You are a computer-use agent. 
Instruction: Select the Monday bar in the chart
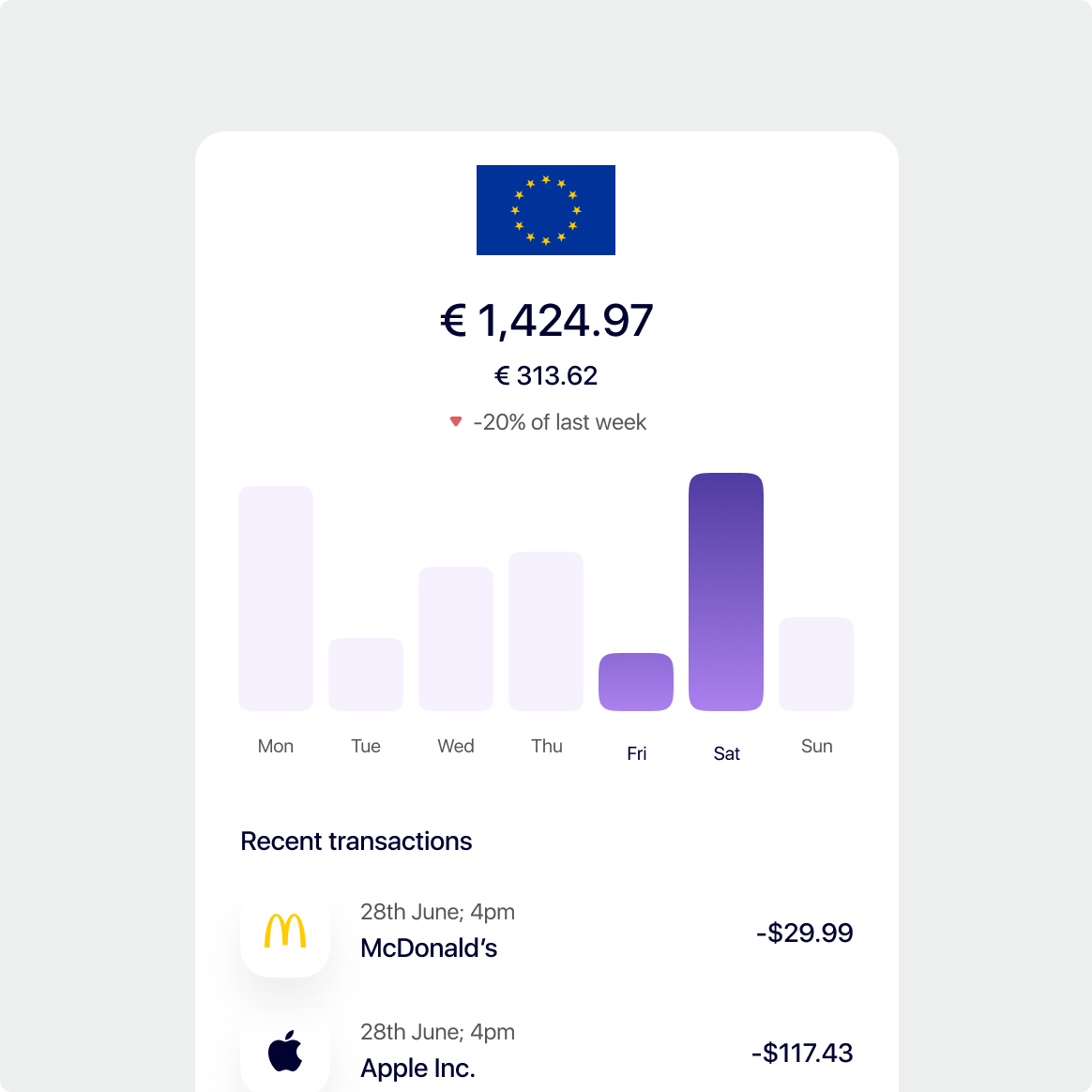coord(276,598)
